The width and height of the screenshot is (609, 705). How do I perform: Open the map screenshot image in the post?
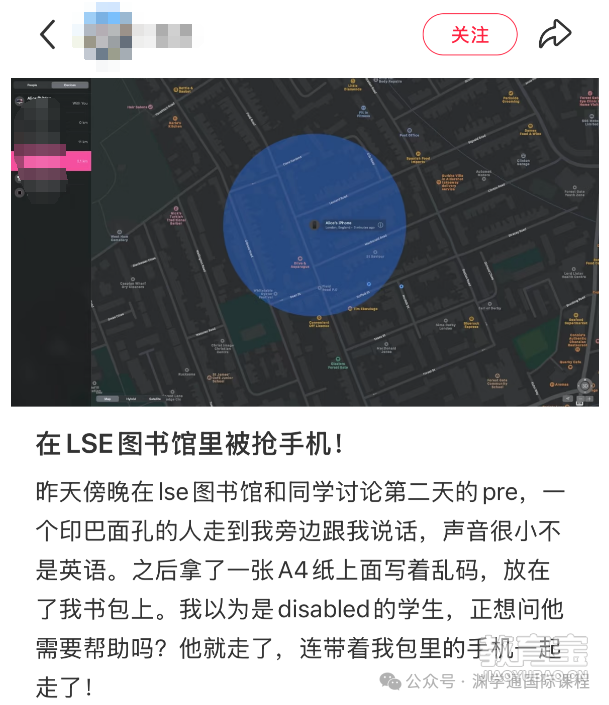coord(305,242)
